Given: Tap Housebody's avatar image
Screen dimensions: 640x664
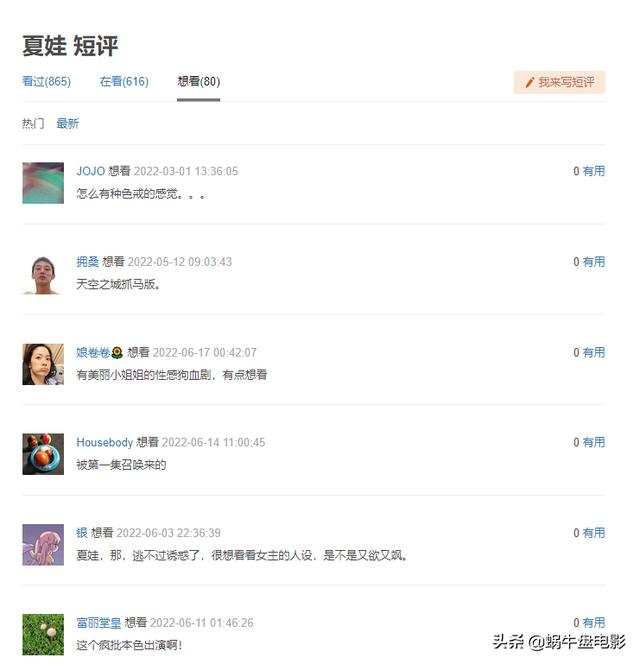Looking at the screenshot, I should (x=43, y=454).
